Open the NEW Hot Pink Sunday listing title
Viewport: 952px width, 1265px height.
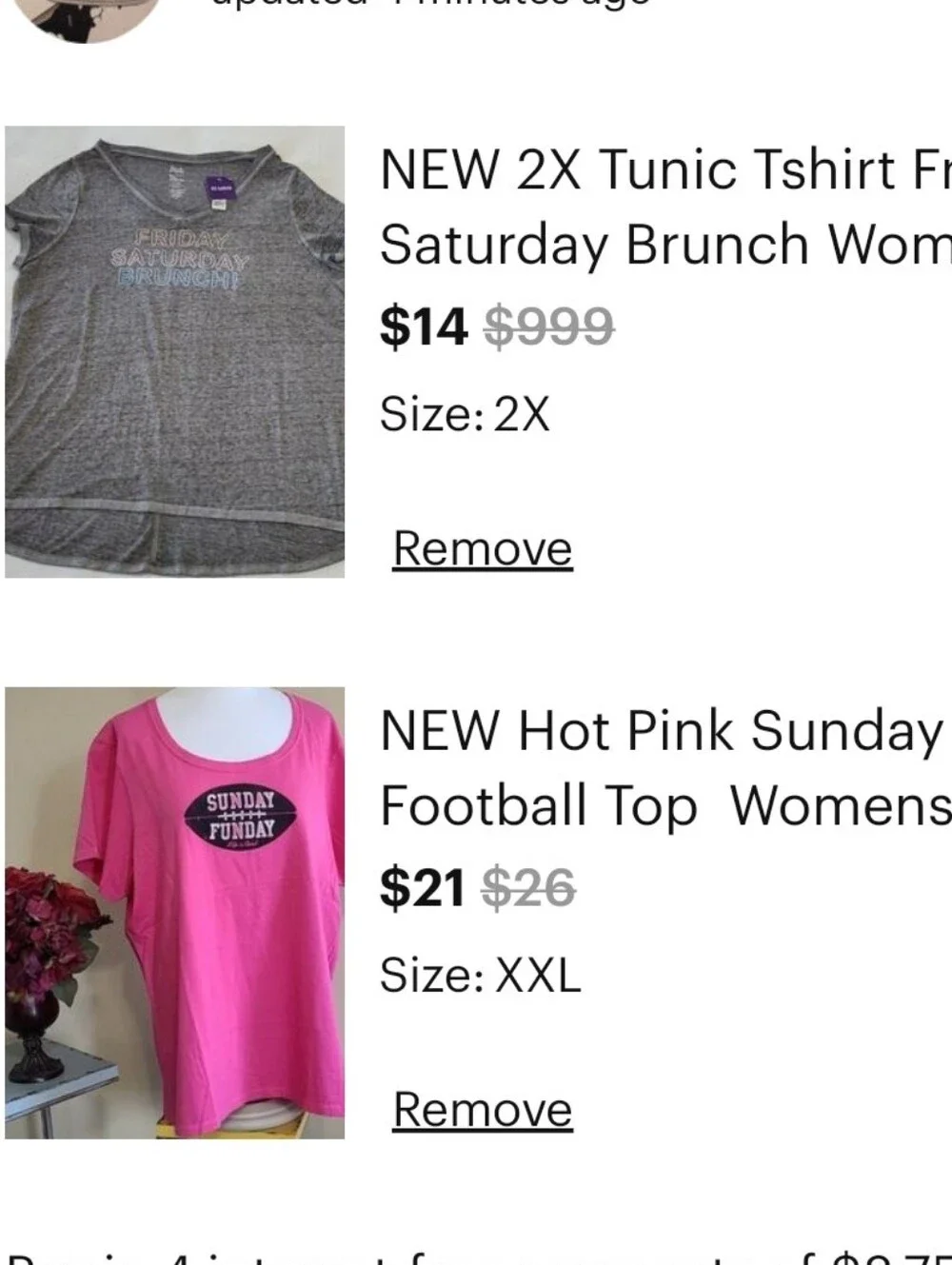click(x=665, y=768)
